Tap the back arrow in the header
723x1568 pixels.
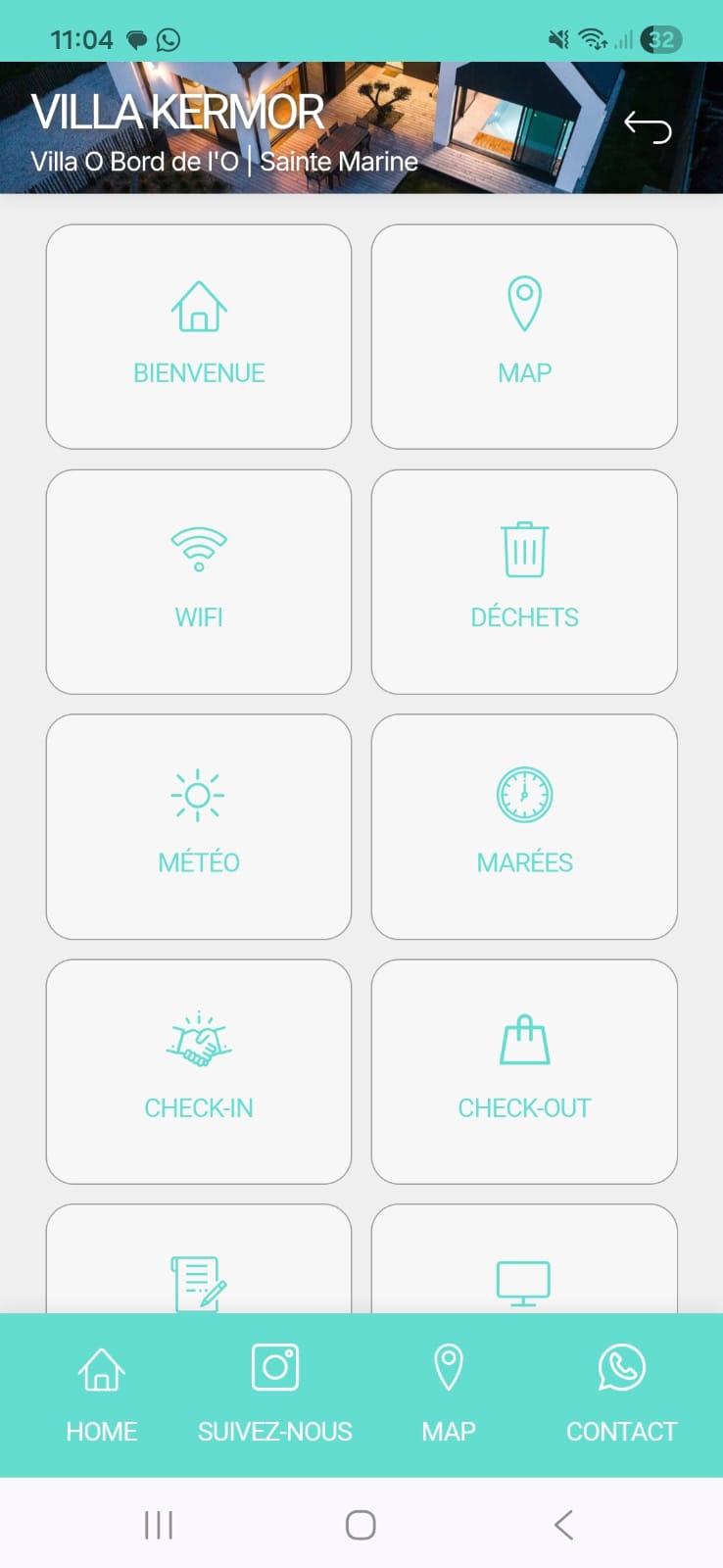tap(648, 127)
